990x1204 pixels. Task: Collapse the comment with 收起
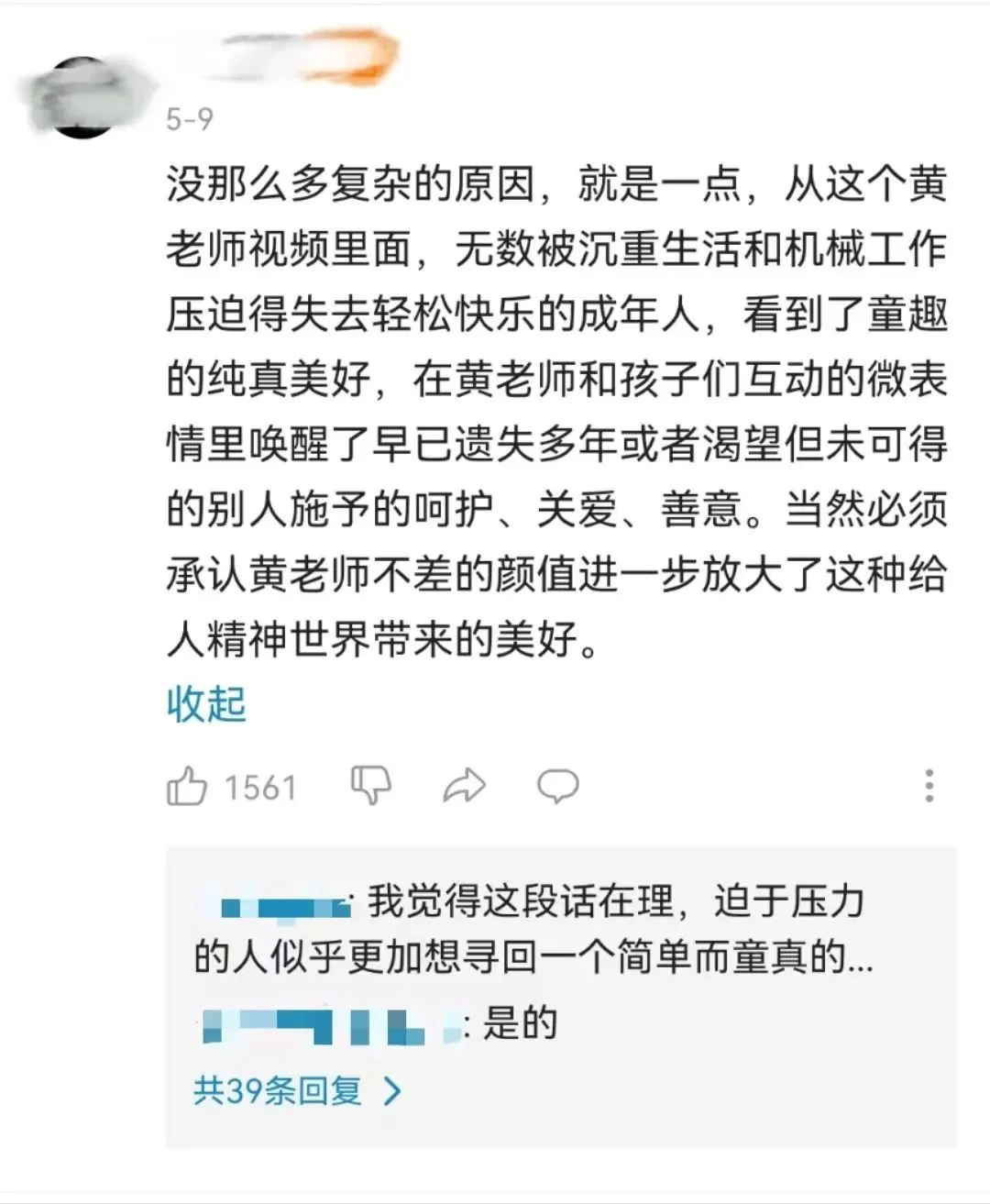point(206,704)
